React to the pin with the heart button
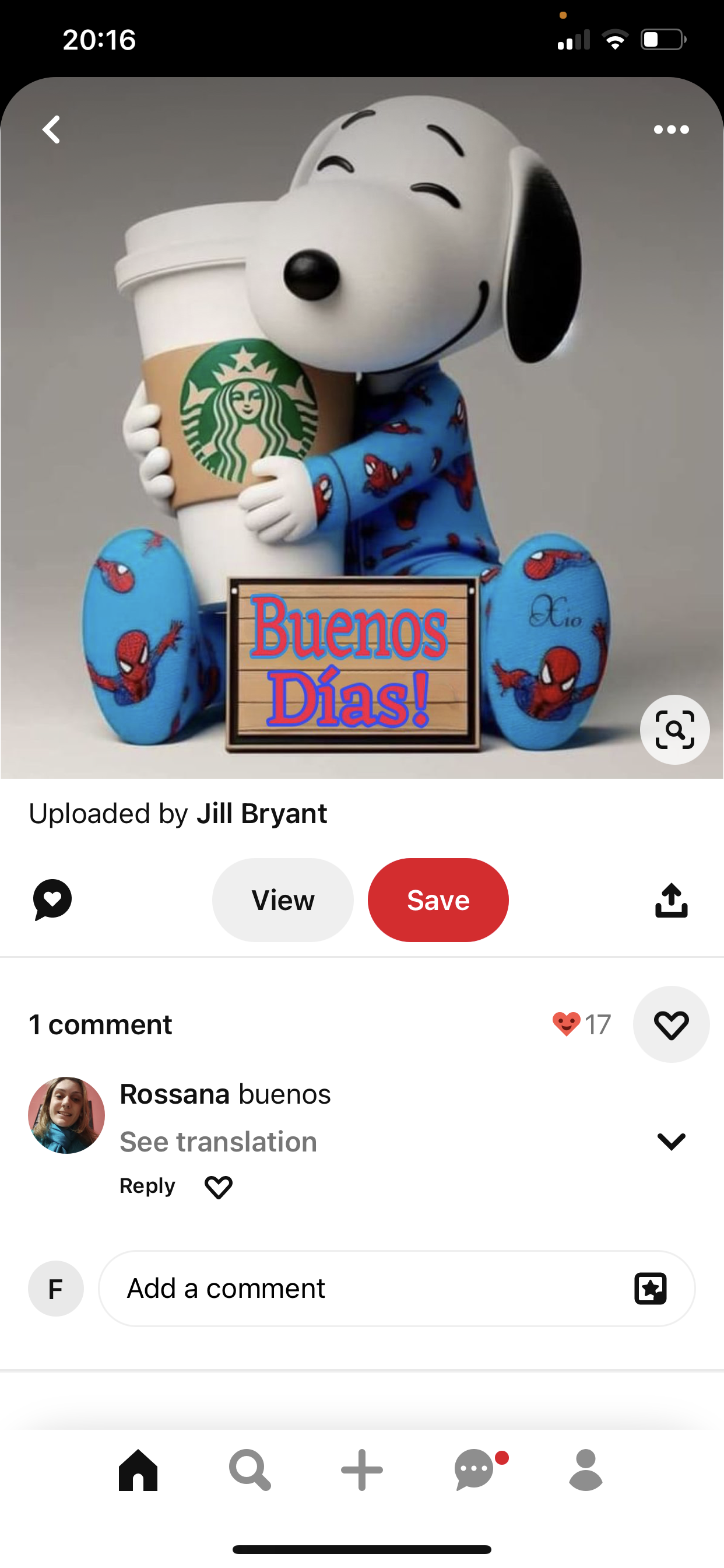The height and width of the screenshot is (1568, 724). point(671,1024)
